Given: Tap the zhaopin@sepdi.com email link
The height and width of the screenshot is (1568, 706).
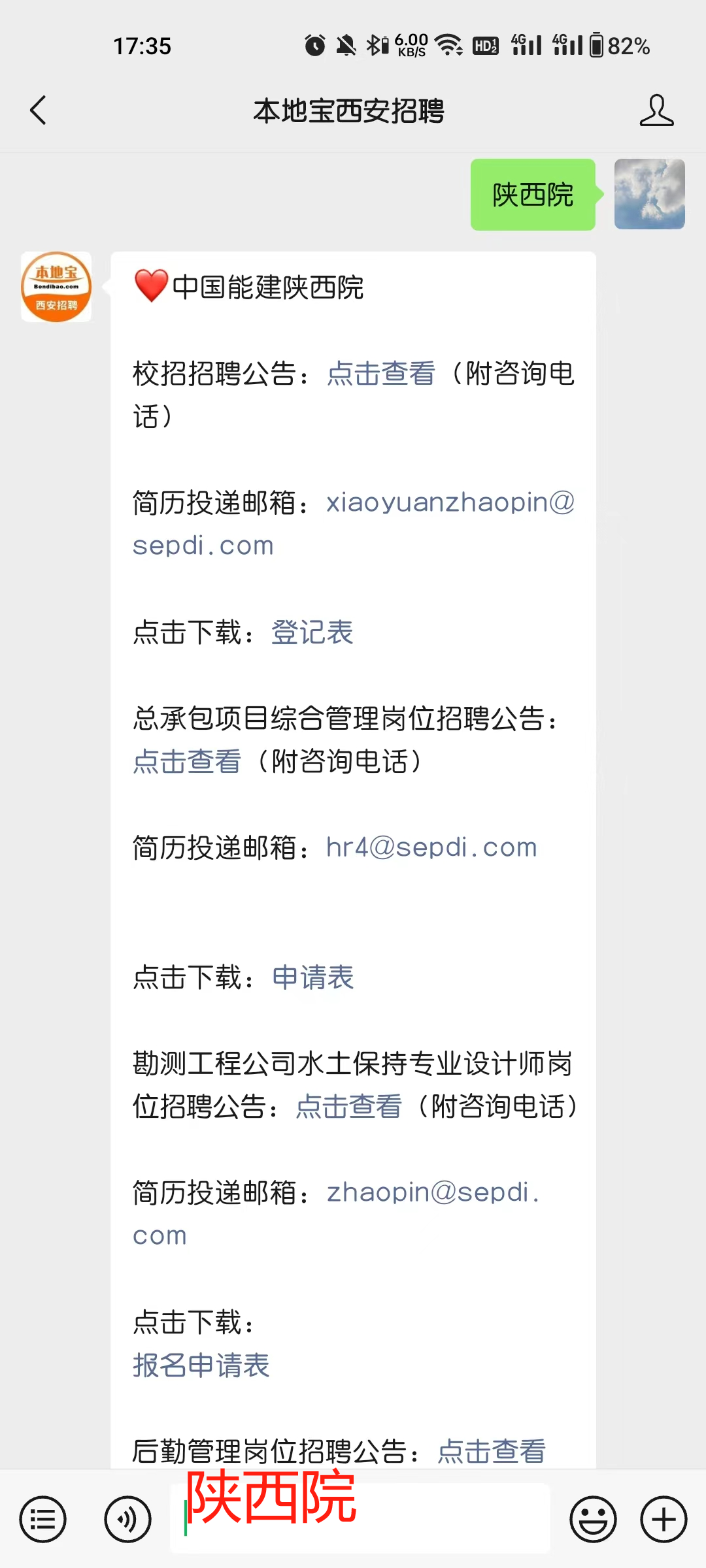Looking at the screenshot, I should (337, 1214).
